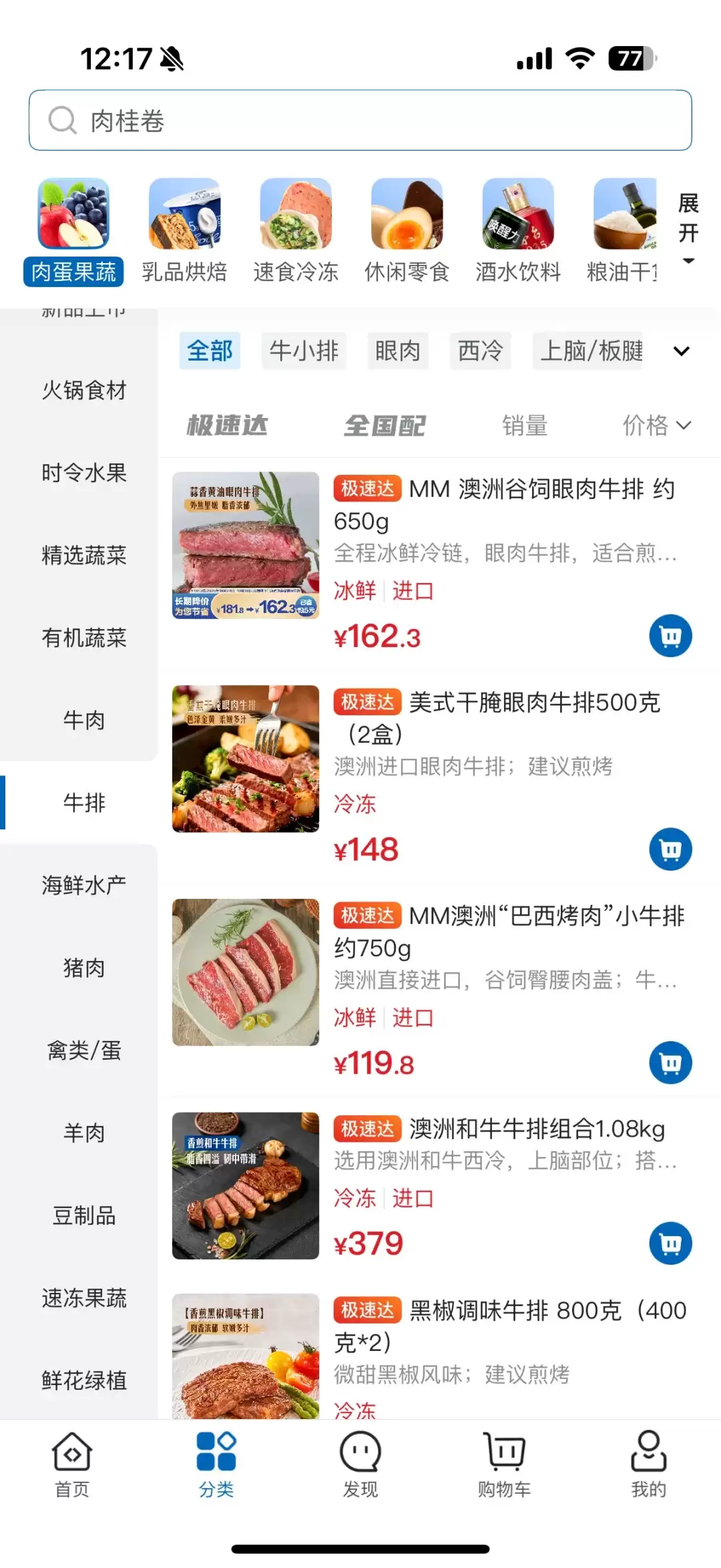The width and height of the screenshot is (721, 1568).
Task: Open the 酒水饮料 category icon
Action: [519, 216]
